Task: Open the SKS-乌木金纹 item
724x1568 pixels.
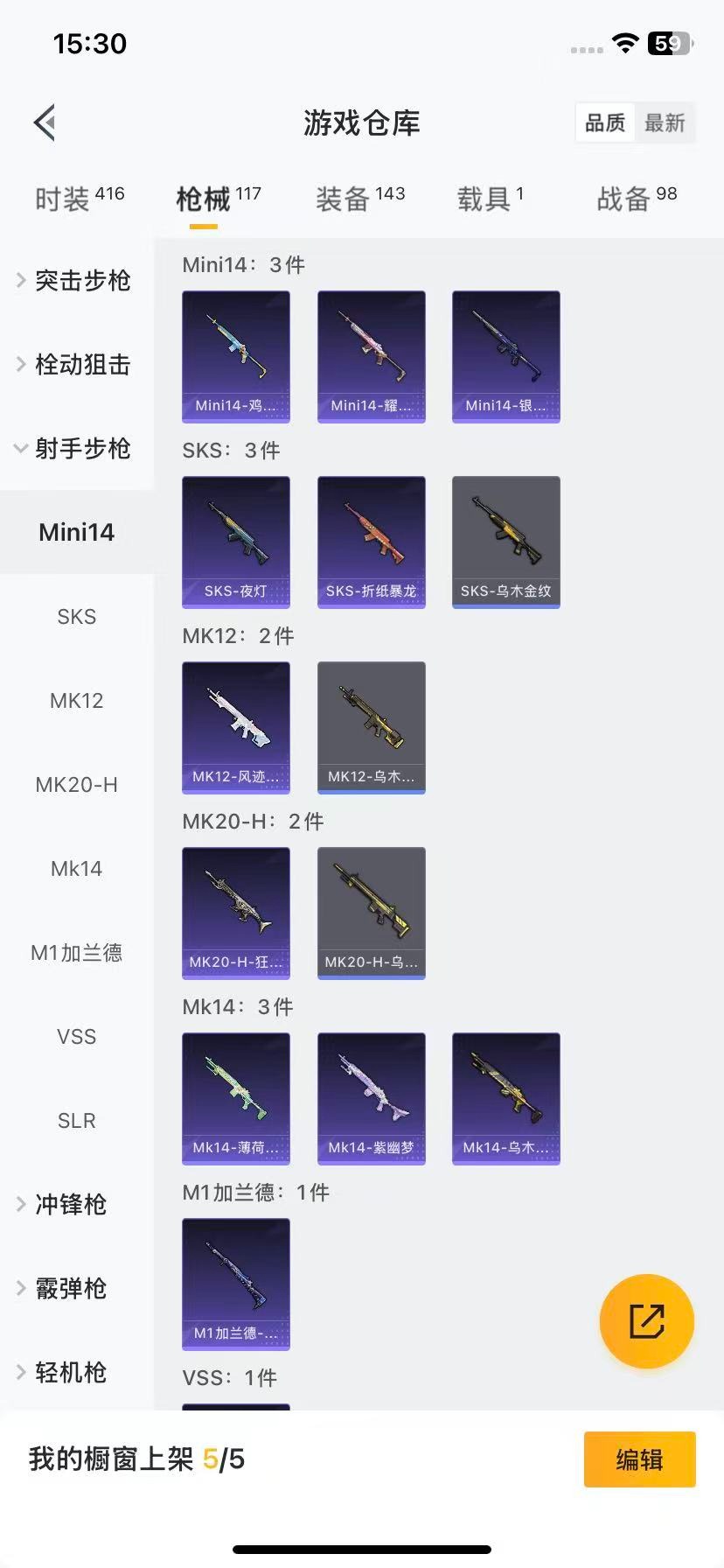Action: [x=505, y=541]
